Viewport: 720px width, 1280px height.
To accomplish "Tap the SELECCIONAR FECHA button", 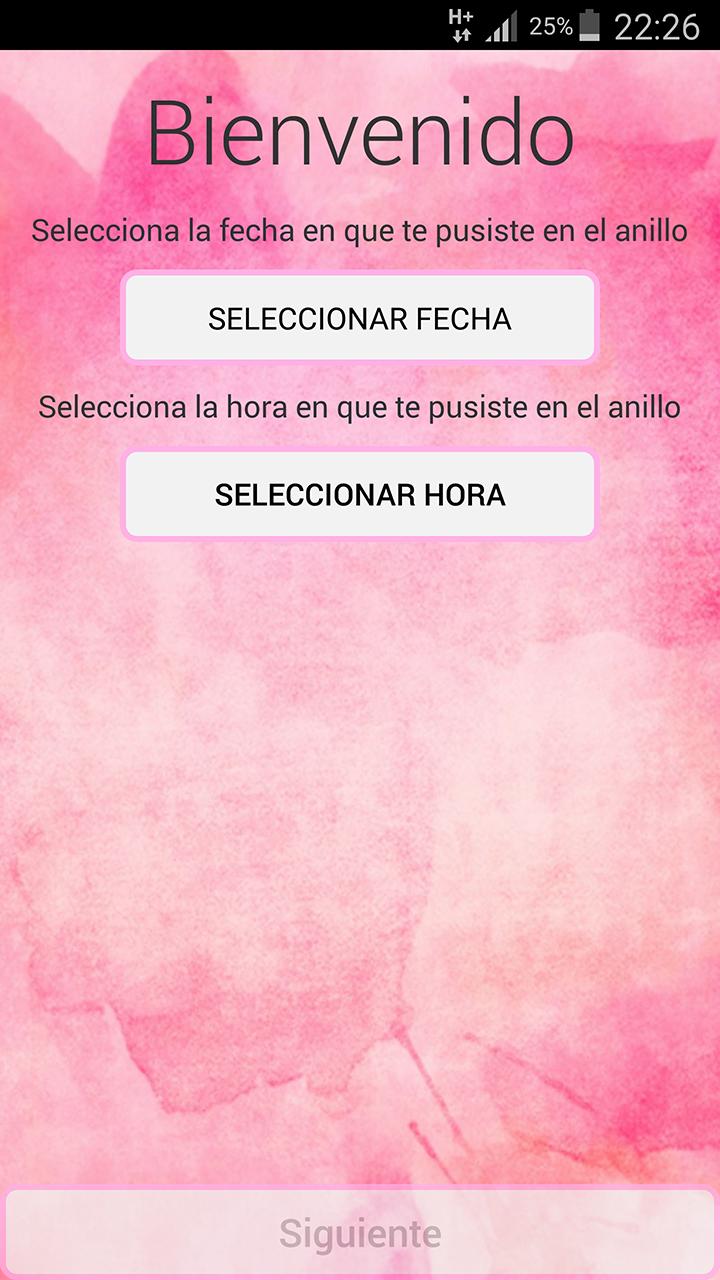I will 360,318.
